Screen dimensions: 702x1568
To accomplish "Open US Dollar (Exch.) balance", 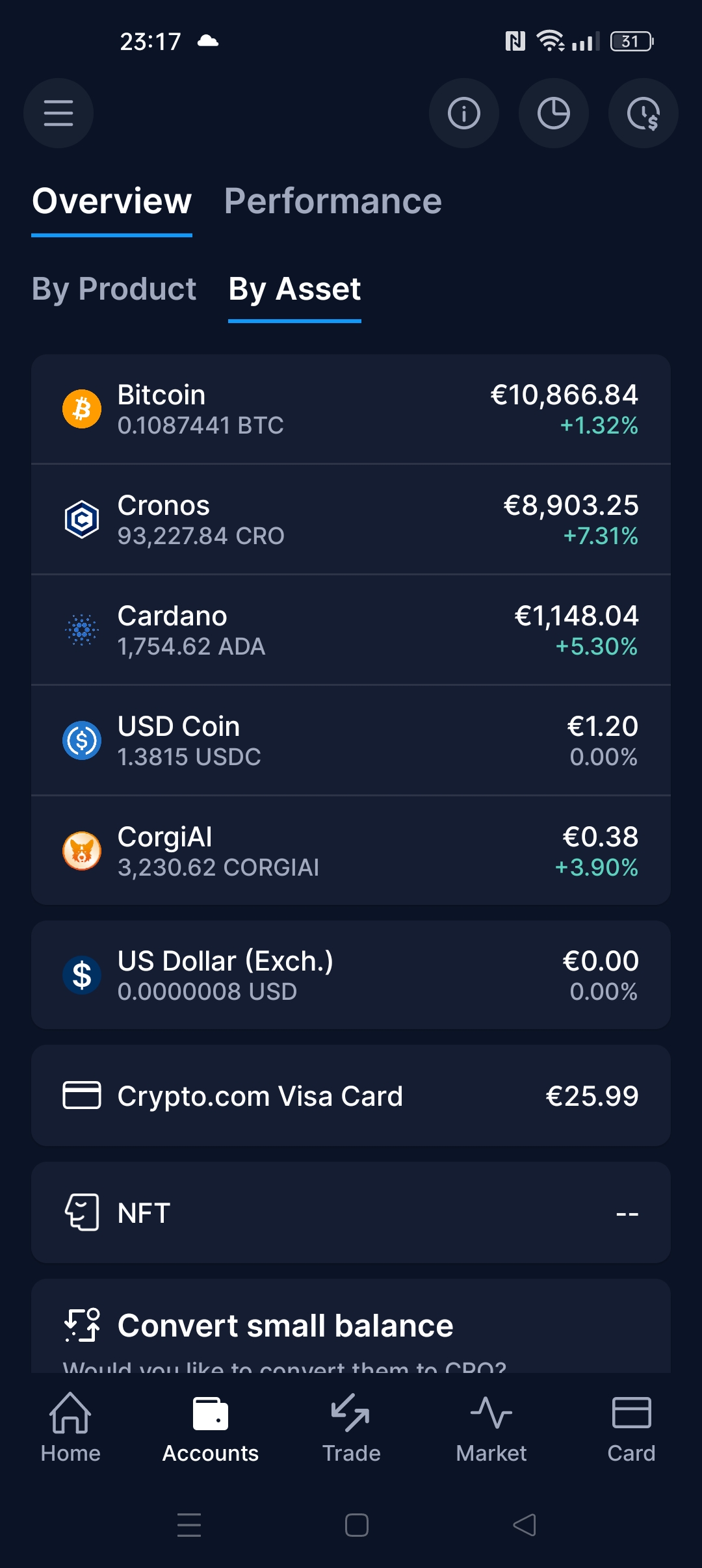I will [351, 974].
